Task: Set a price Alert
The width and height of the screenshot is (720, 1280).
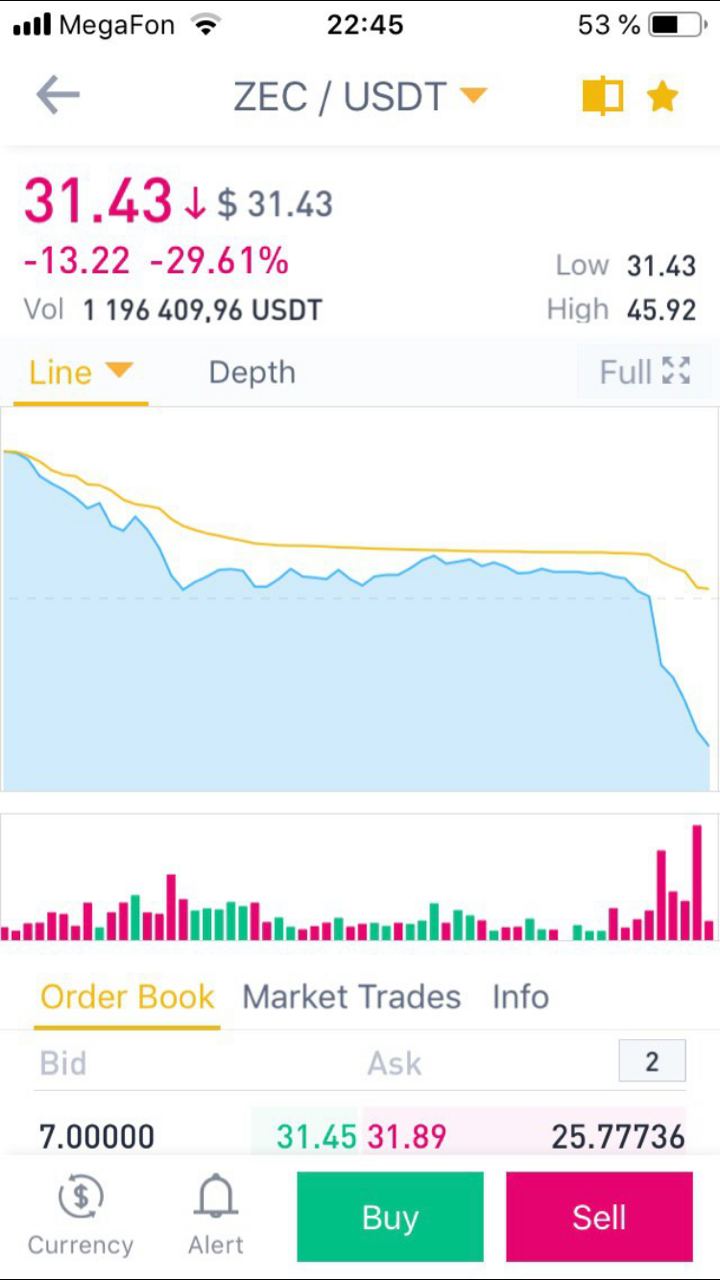Action: [x=216, y=1216]
